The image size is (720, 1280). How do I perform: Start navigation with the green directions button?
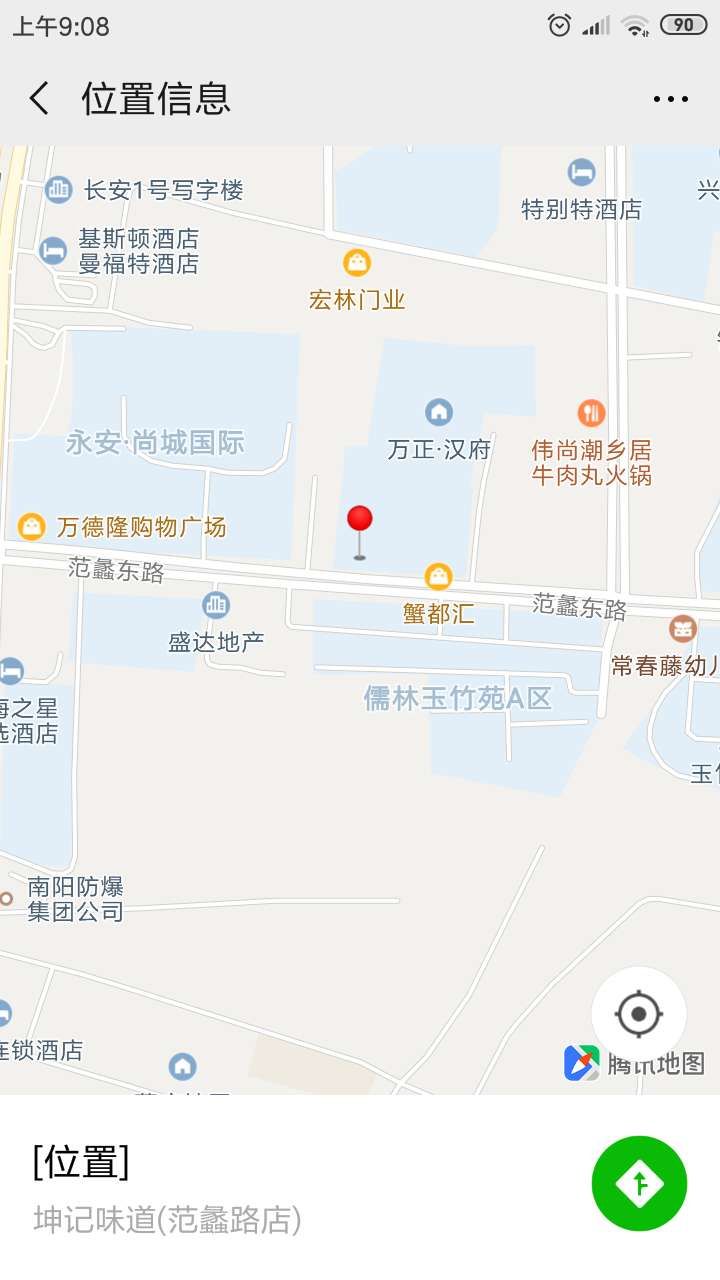click(639, 1183)
